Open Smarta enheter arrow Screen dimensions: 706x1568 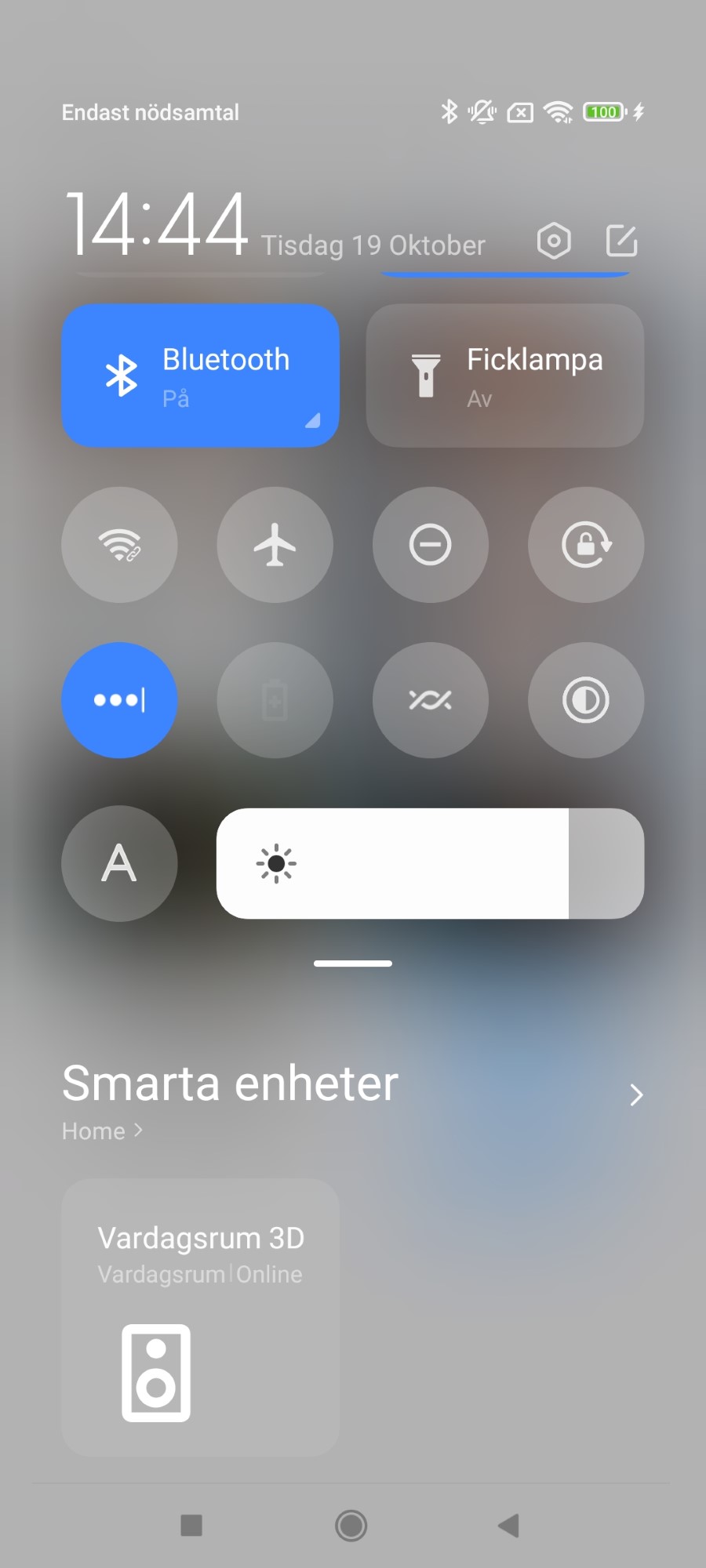coord(636,1094)
